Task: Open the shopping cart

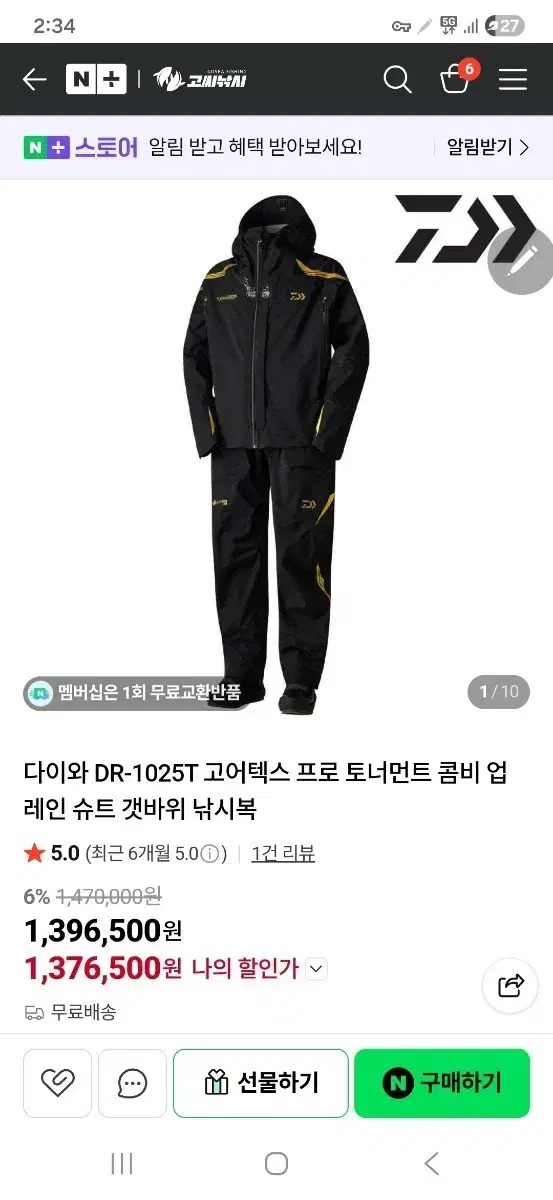Action: coord(457,78)
